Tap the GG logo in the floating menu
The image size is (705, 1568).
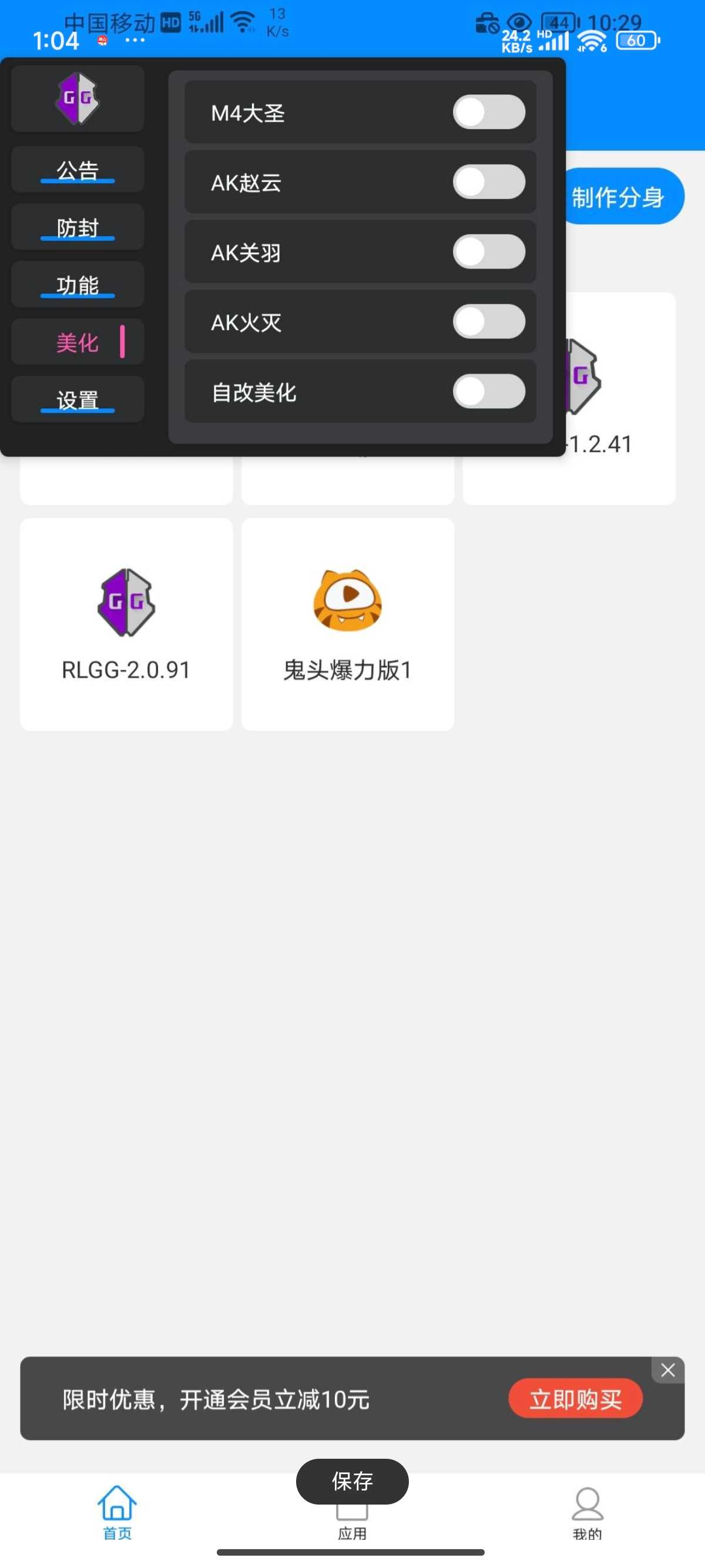[78, 99]
